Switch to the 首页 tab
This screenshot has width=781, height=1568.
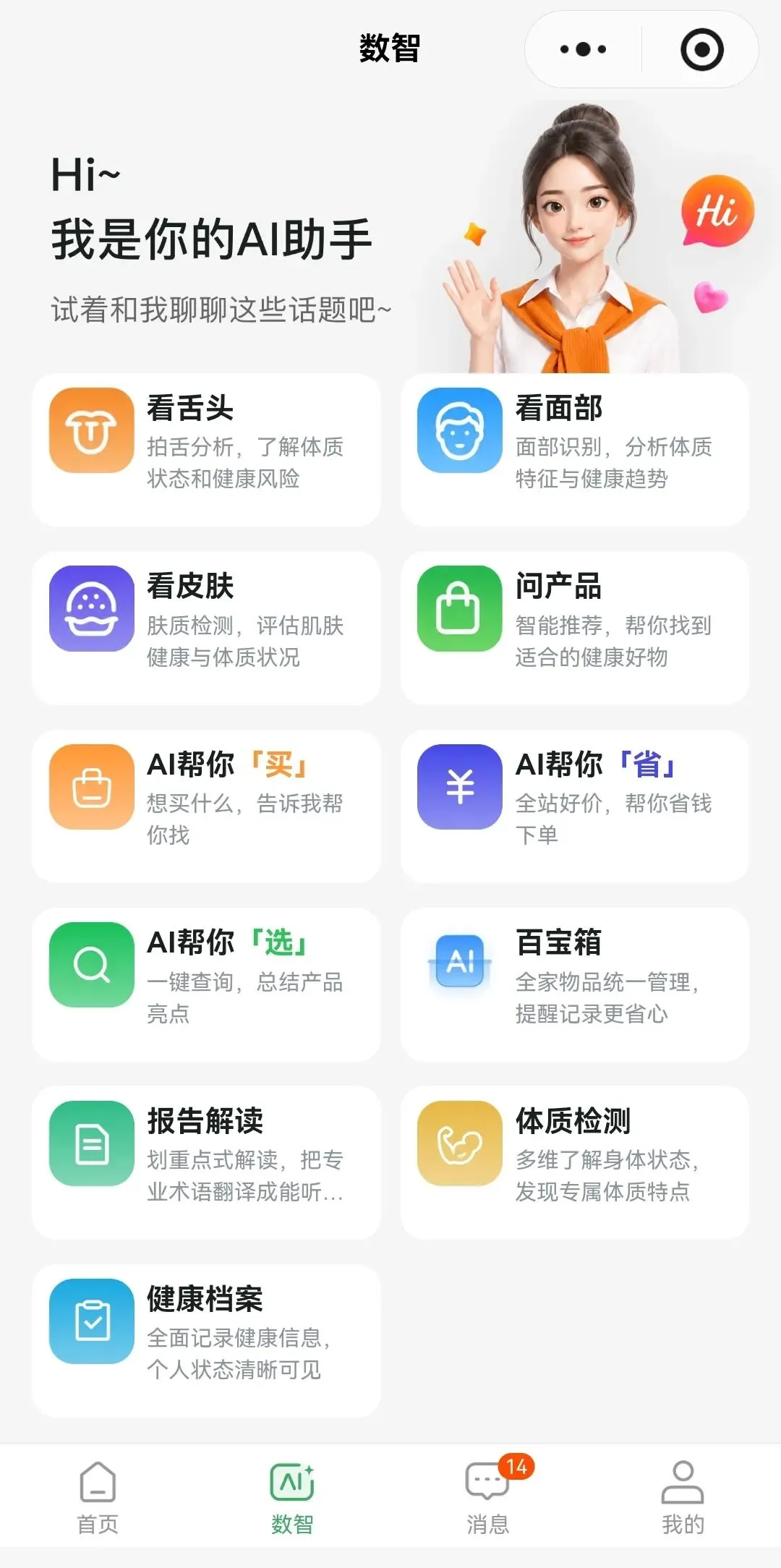(98, 1497)
